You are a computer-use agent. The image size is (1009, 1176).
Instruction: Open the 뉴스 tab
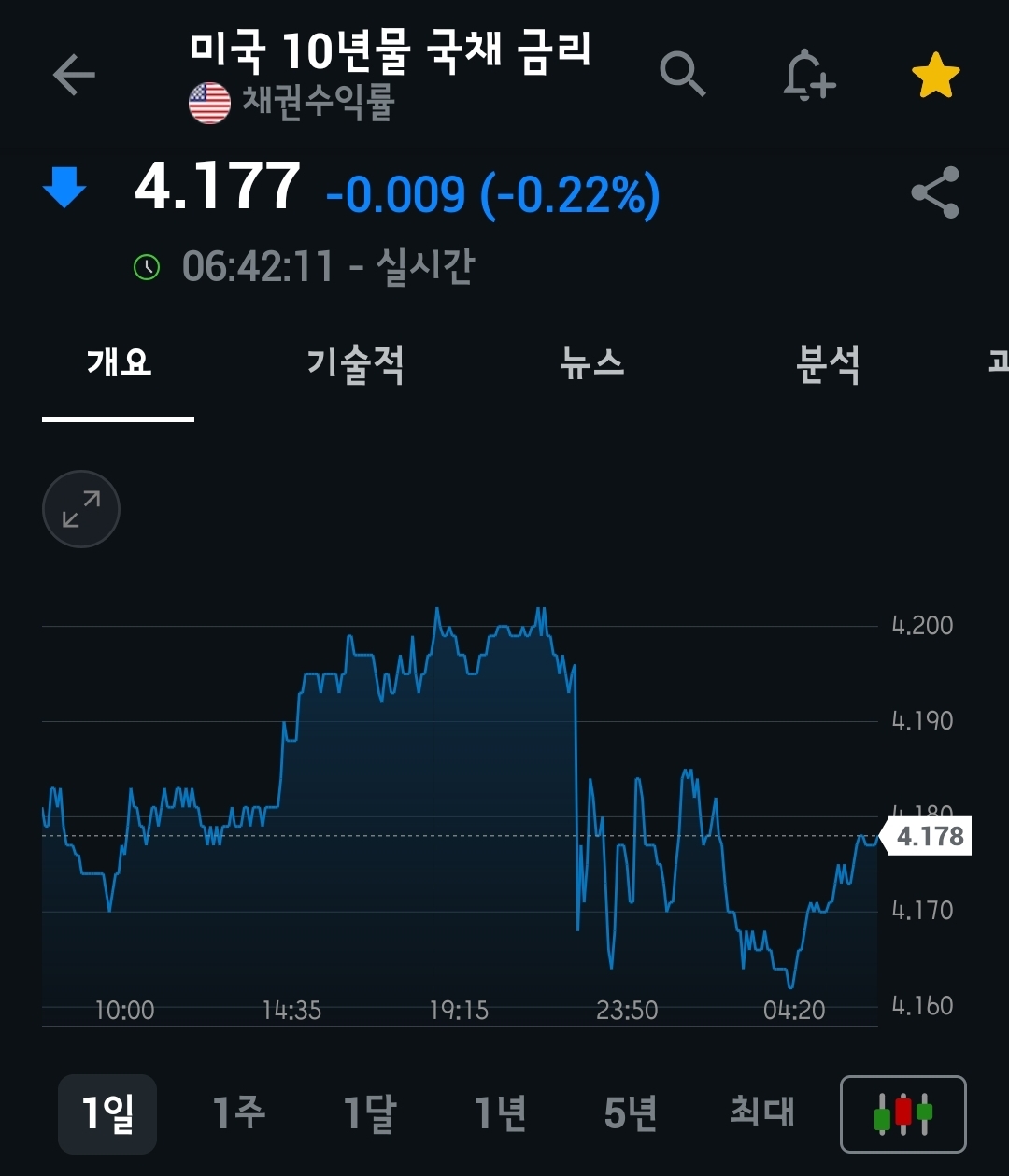tap(591, 363)
